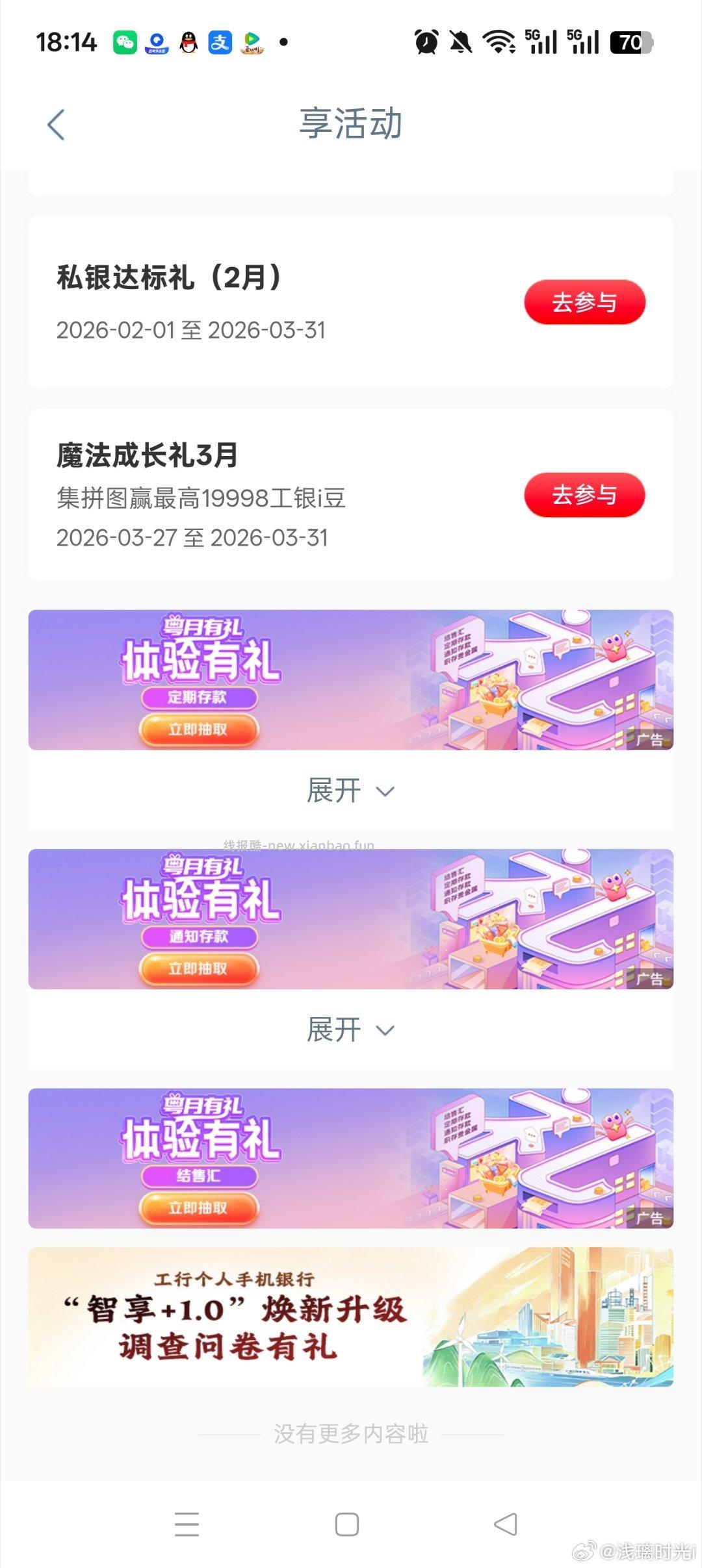
Task: Tap 去参与 for 魔法成长礼3月
Action: 583,496
